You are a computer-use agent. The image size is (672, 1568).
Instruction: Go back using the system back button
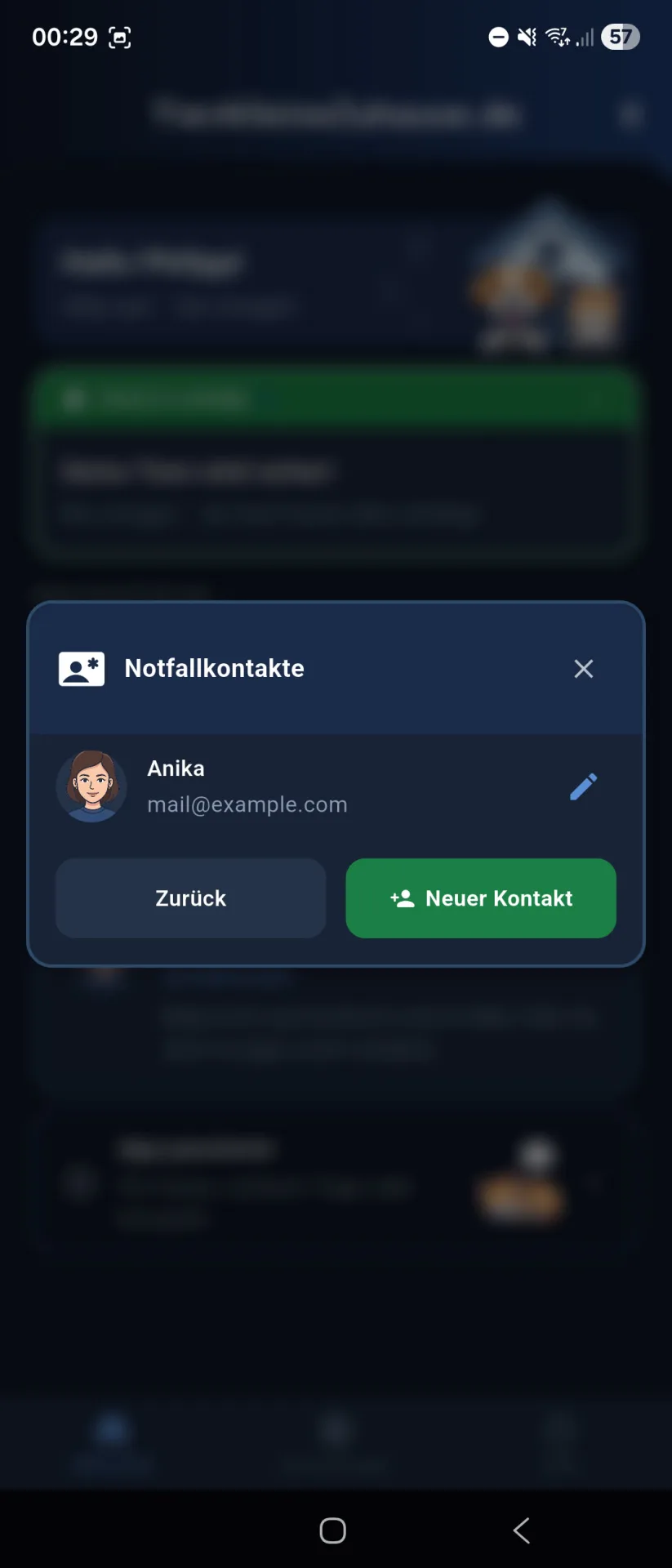point(522,1530)
